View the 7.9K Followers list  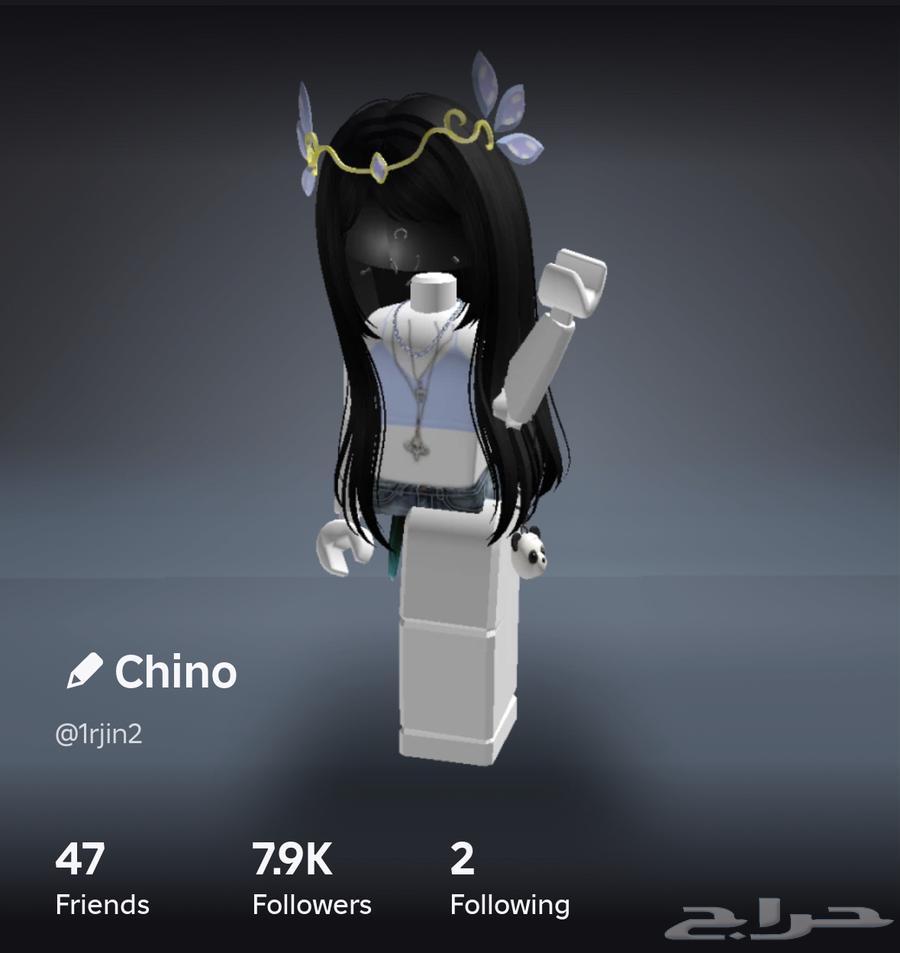pyautogui.click(x=311, y=881)
